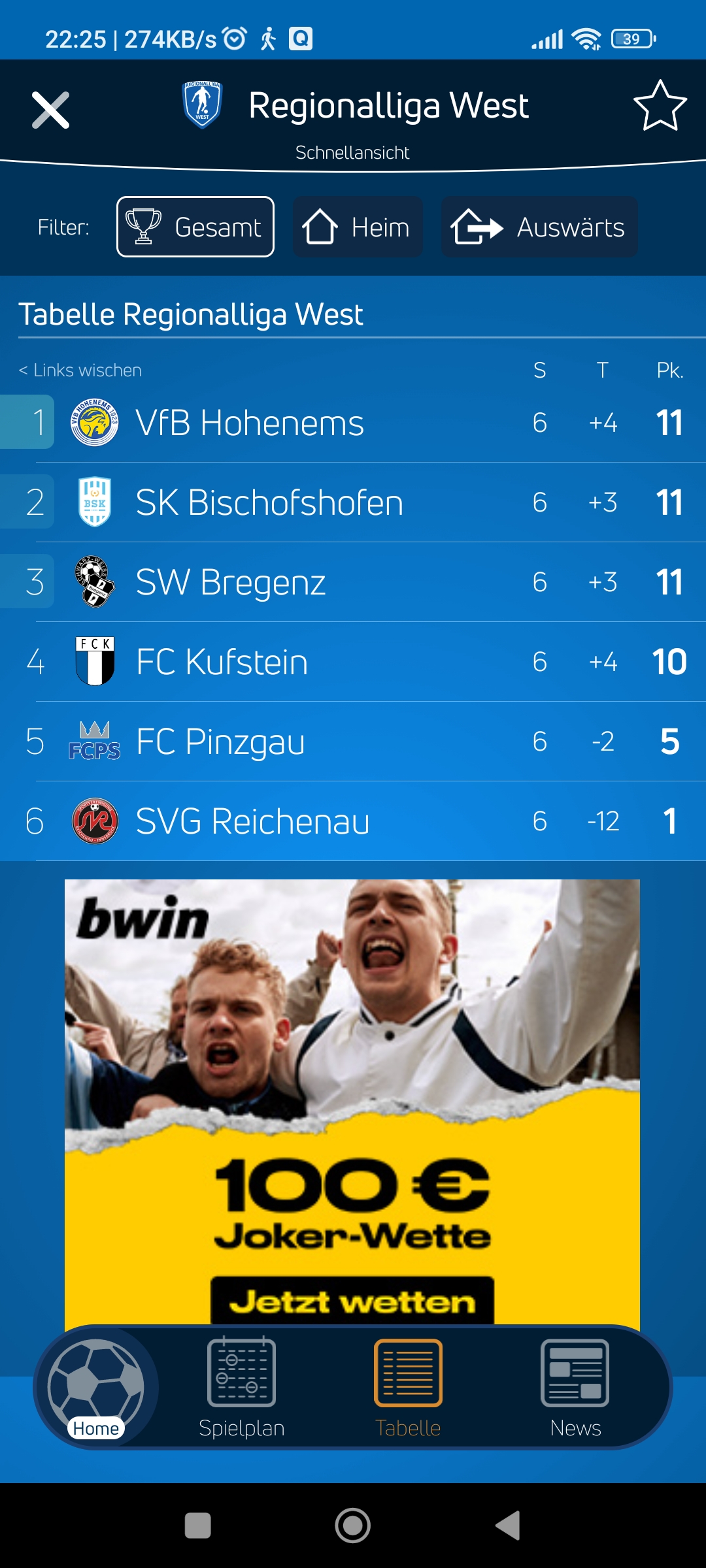Select FC Pinzgau in the table
Image resolution: width=706 pixels, height=1568 pixels.
tap(353, 742)
